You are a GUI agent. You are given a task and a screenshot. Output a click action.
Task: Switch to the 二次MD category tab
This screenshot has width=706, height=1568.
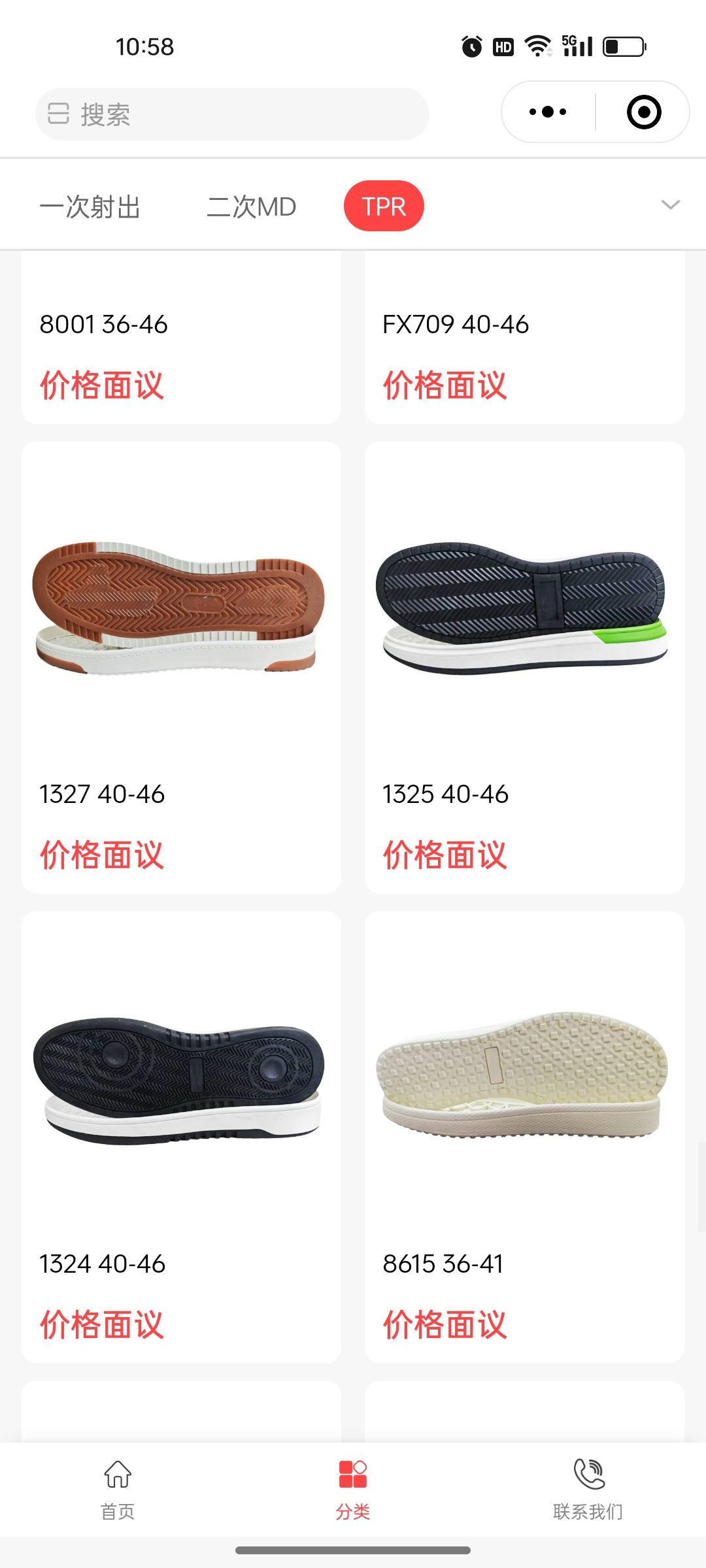[252, 206]
